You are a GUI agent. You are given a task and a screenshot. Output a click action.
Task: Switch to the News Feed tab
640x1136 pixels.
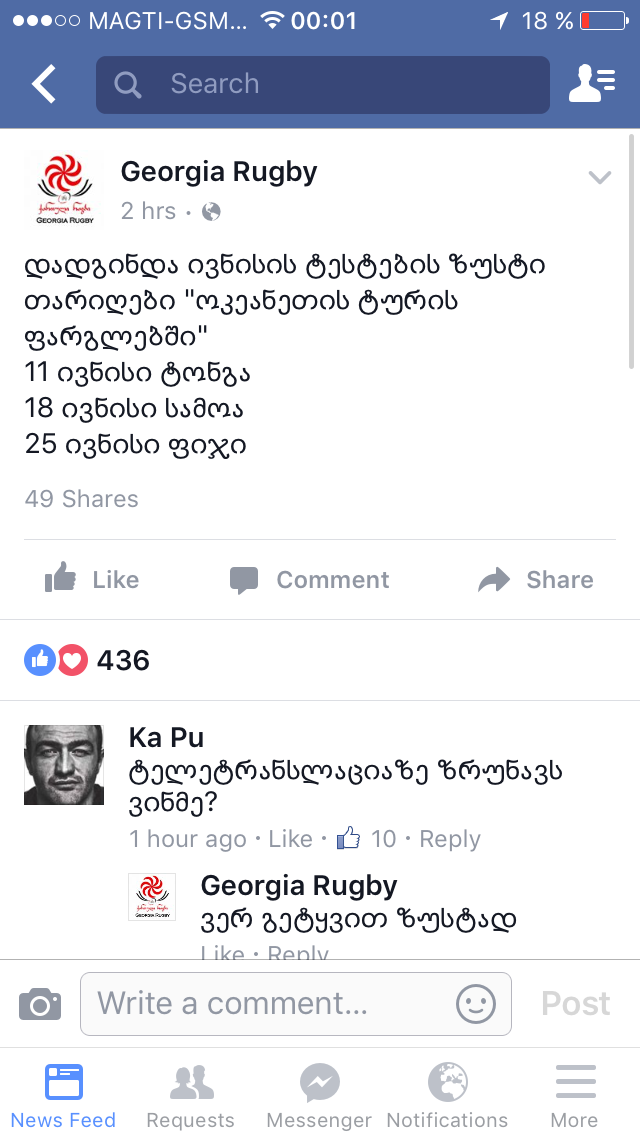64,1096
